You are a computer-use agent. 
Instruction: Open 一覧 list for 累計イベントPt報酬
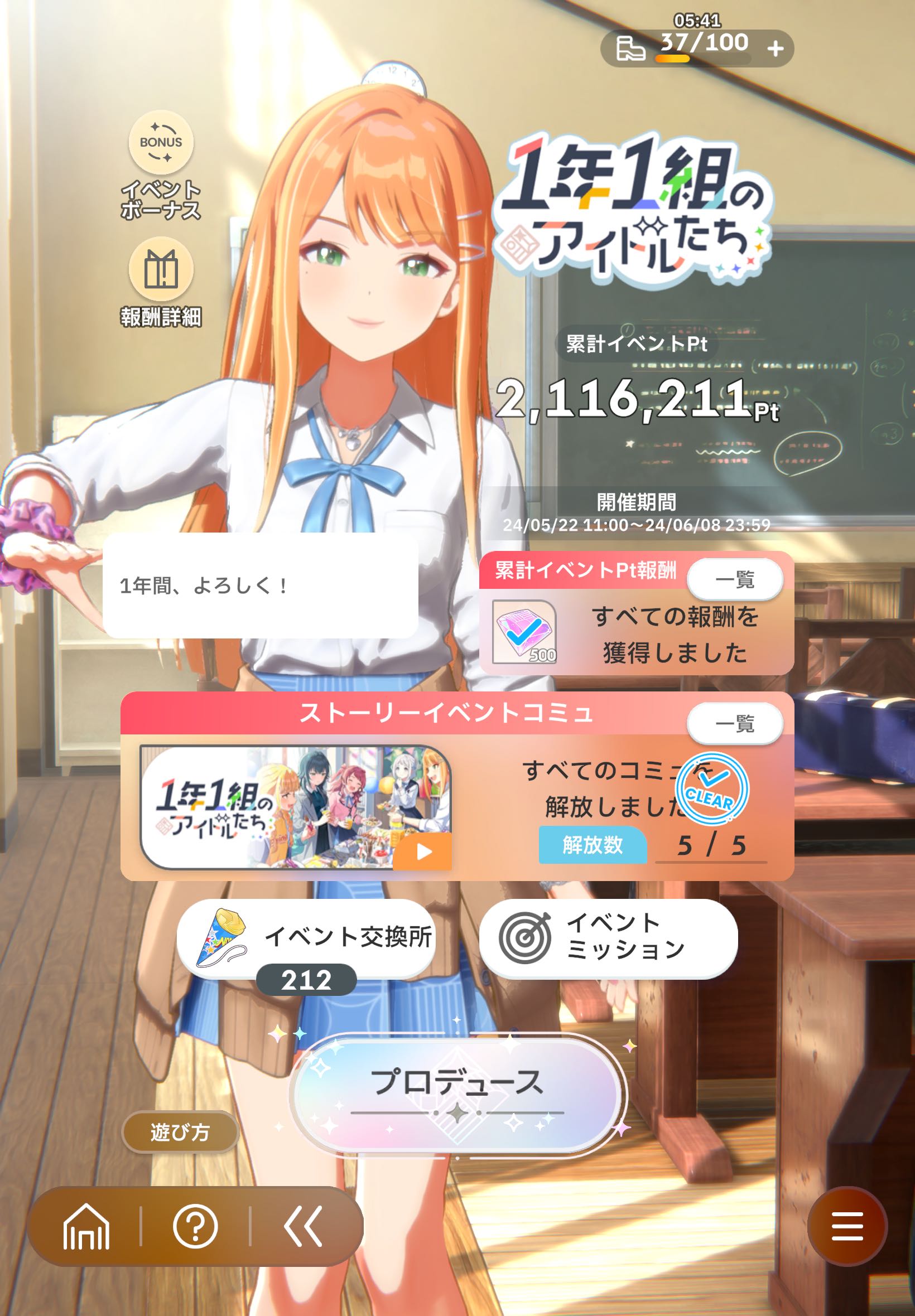734,580
